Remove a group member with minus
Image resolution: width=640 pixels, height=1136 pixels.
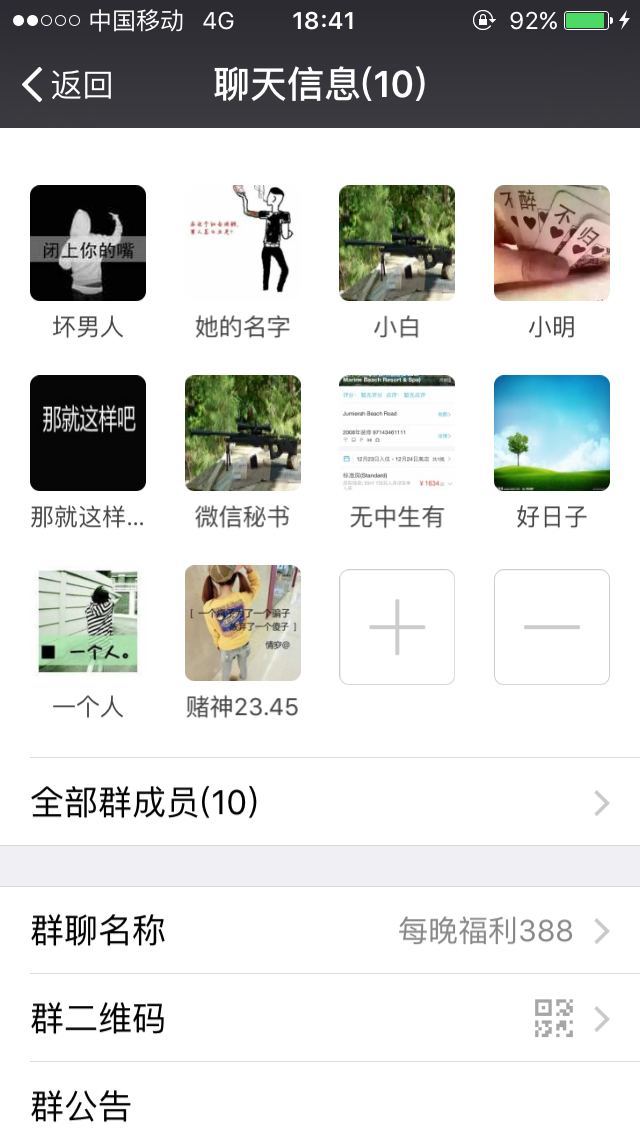coord(552,627)
